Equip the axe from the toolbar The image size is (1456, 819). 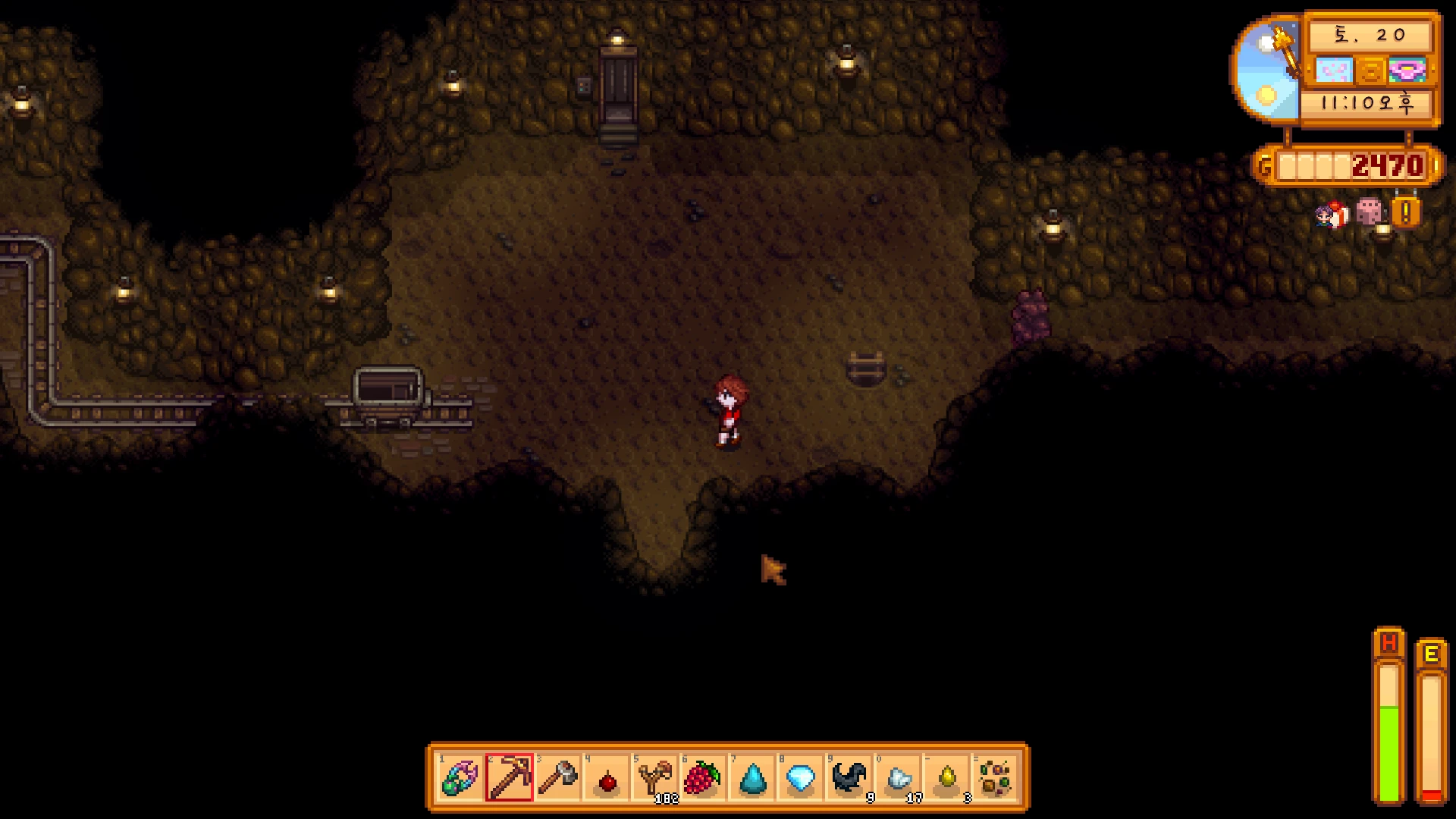pos(558,778)
